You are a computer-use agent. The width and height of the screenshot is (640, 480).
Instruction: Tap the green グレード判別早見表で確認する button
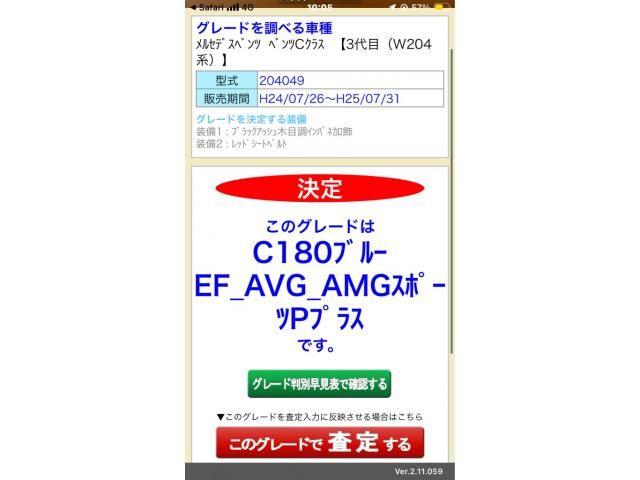point(319,383)
